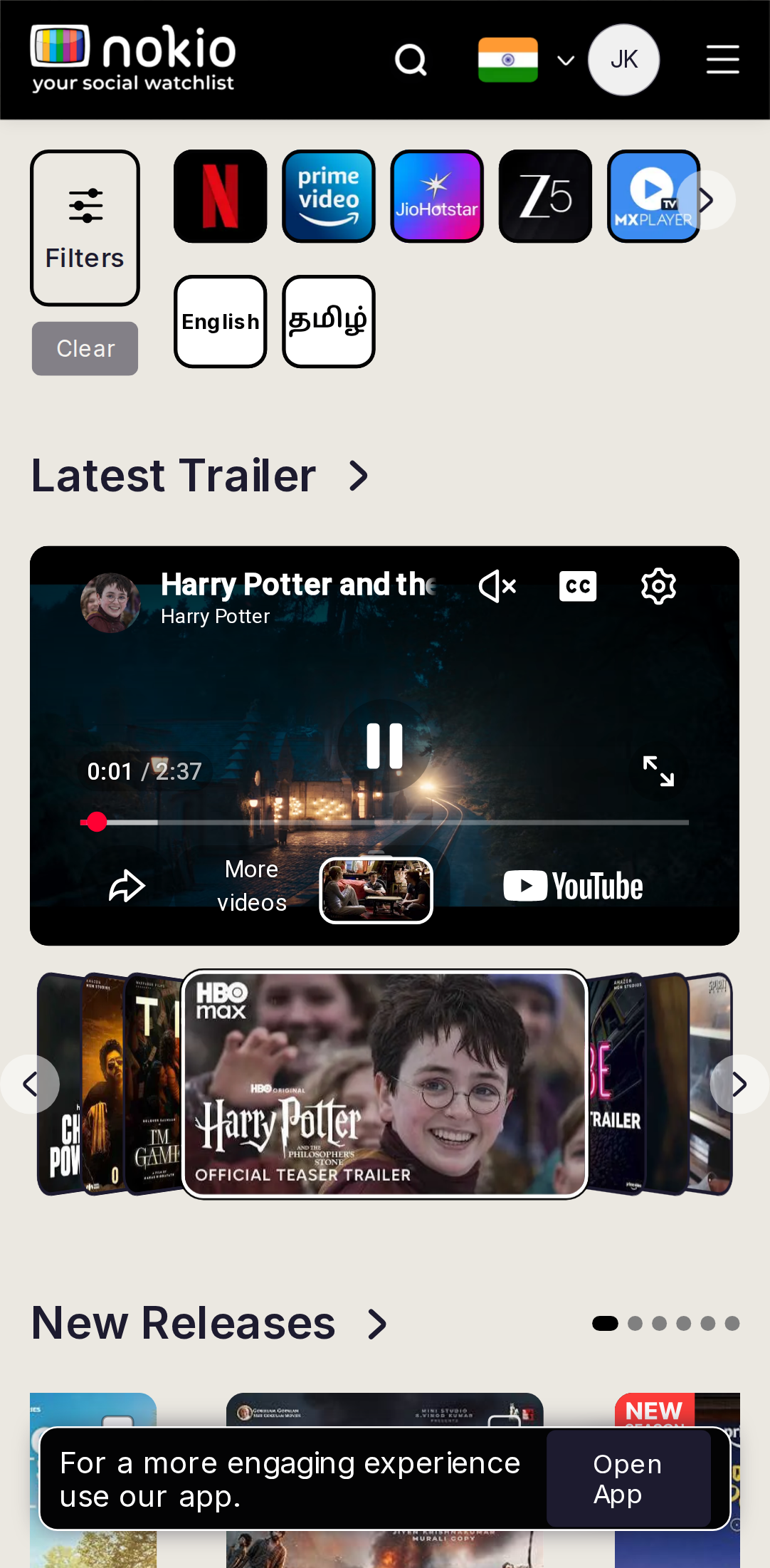This screenshot has width=770, height=1568.
Task: Pause the Harry Potter trailer
Action: pyautogui.click(x=384, y=746)
